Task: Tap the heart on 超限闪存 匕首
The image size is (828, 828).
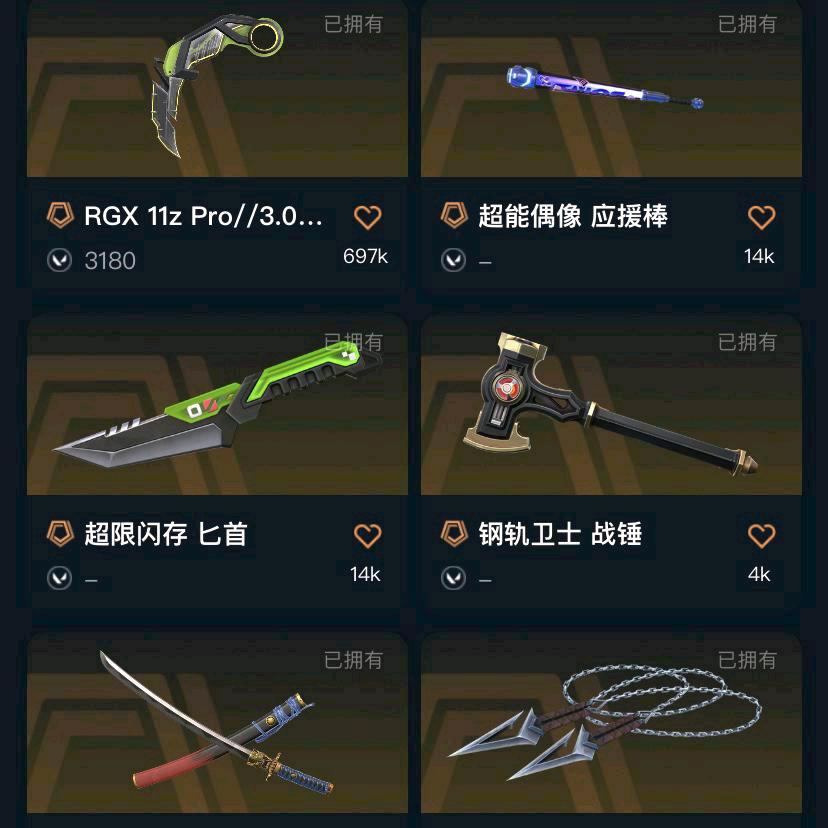Action: tap(368, 535)
